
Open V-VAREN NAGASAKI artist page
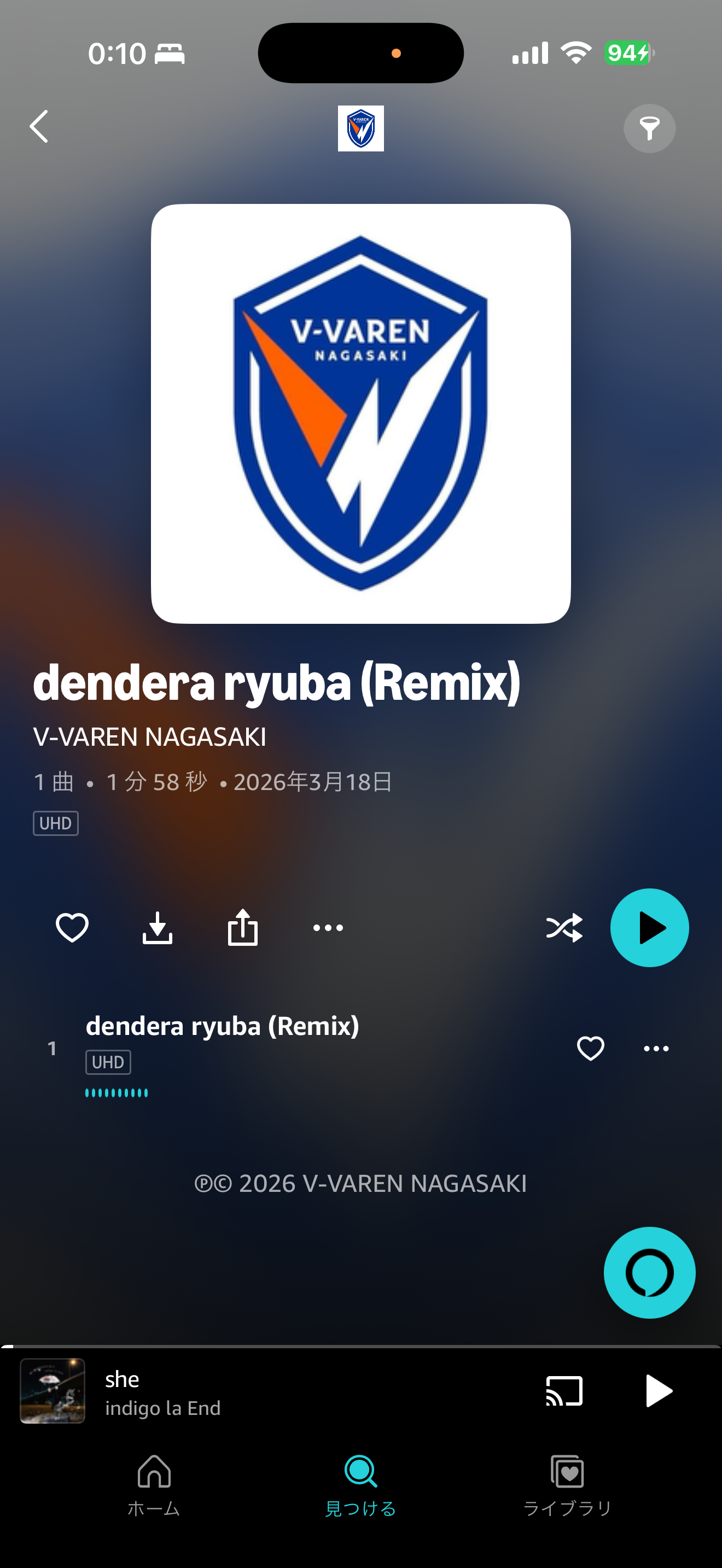(x=150, y=737)
